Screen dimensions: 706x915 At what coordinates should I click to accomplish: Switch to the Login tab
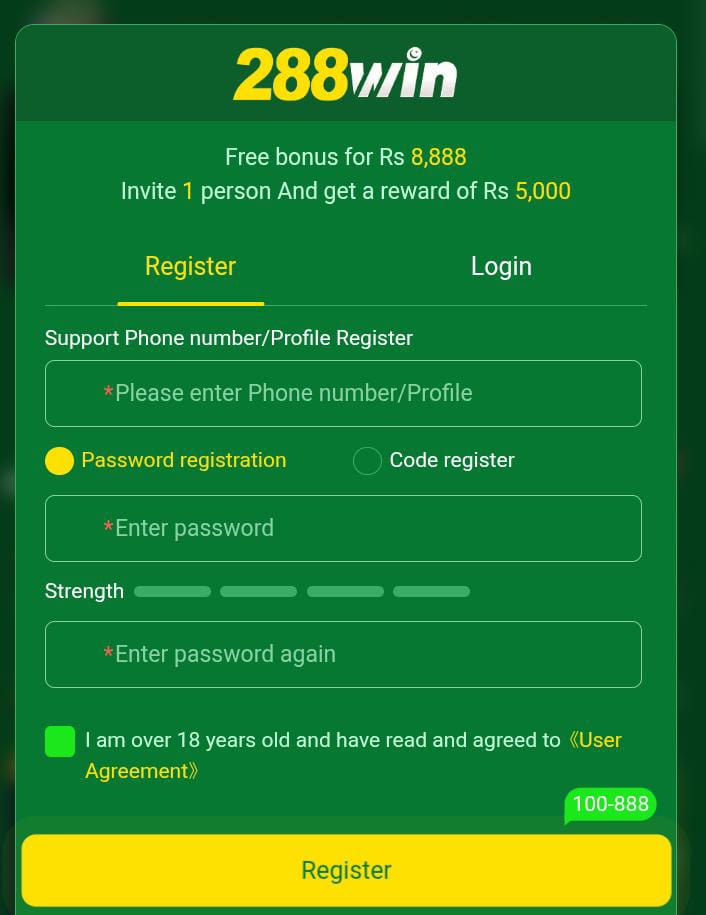pos(501,267)
